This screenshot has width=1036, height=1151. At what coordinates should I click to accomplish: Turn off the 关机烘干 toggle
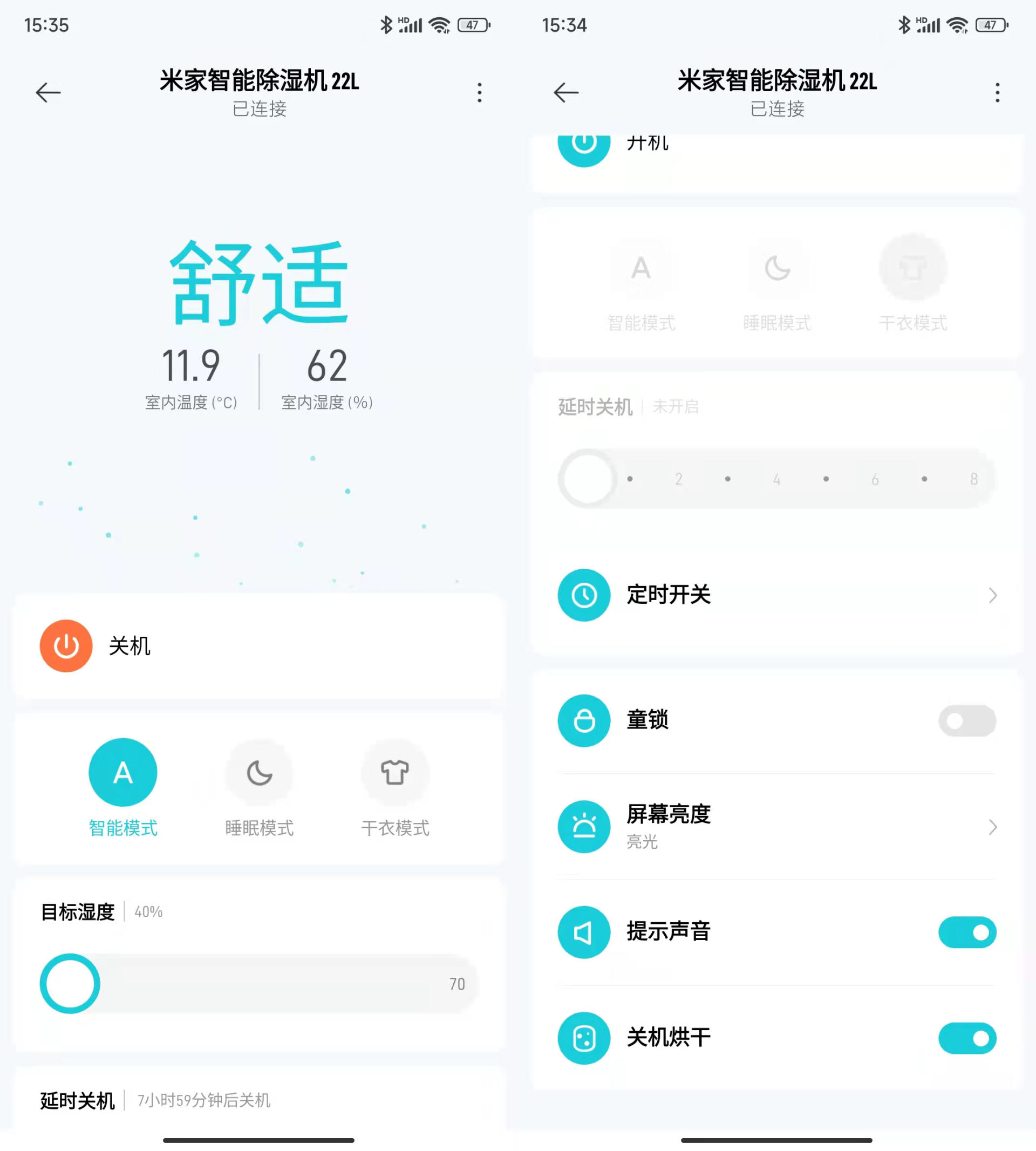(x=967, y=1037)
